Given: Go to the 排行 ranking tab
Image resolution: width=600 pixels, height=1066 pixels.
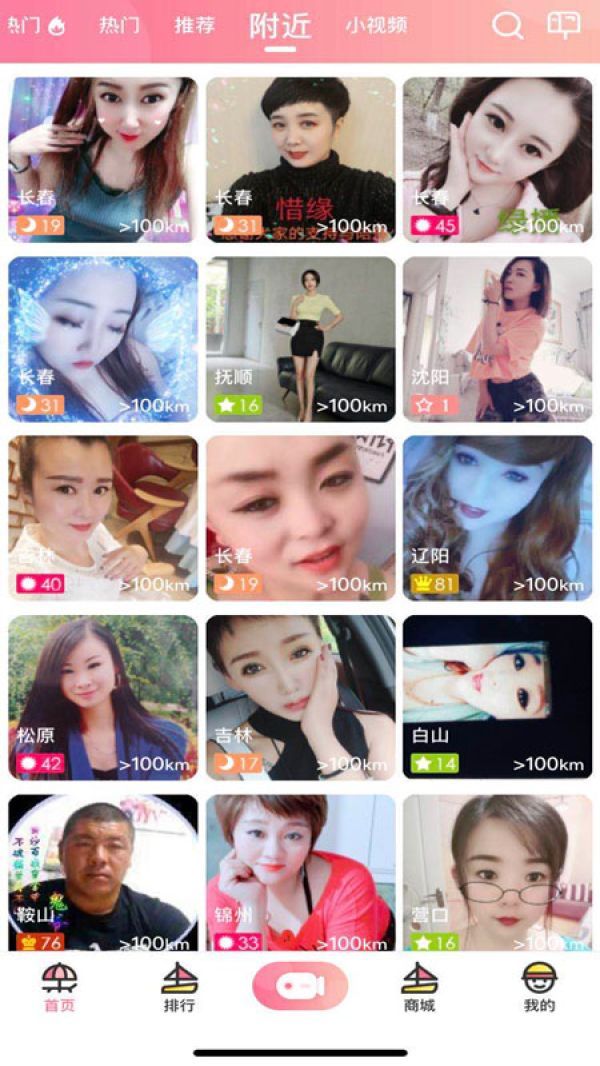Looking at the screenshot, I should coord(179,987).
